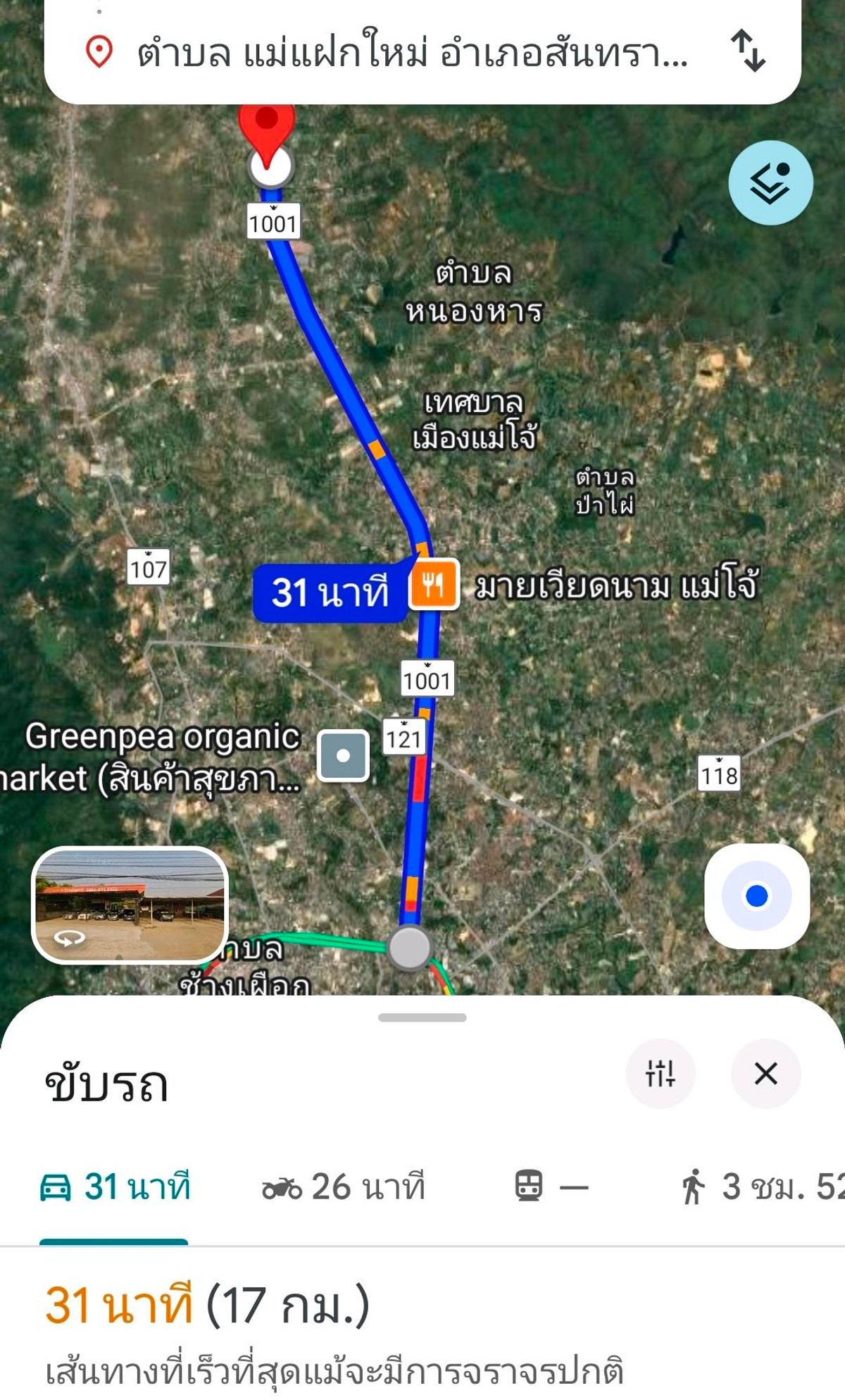Close the ขับรถ directions panel
The image size is (845, 1400).
pos(765,1073)
